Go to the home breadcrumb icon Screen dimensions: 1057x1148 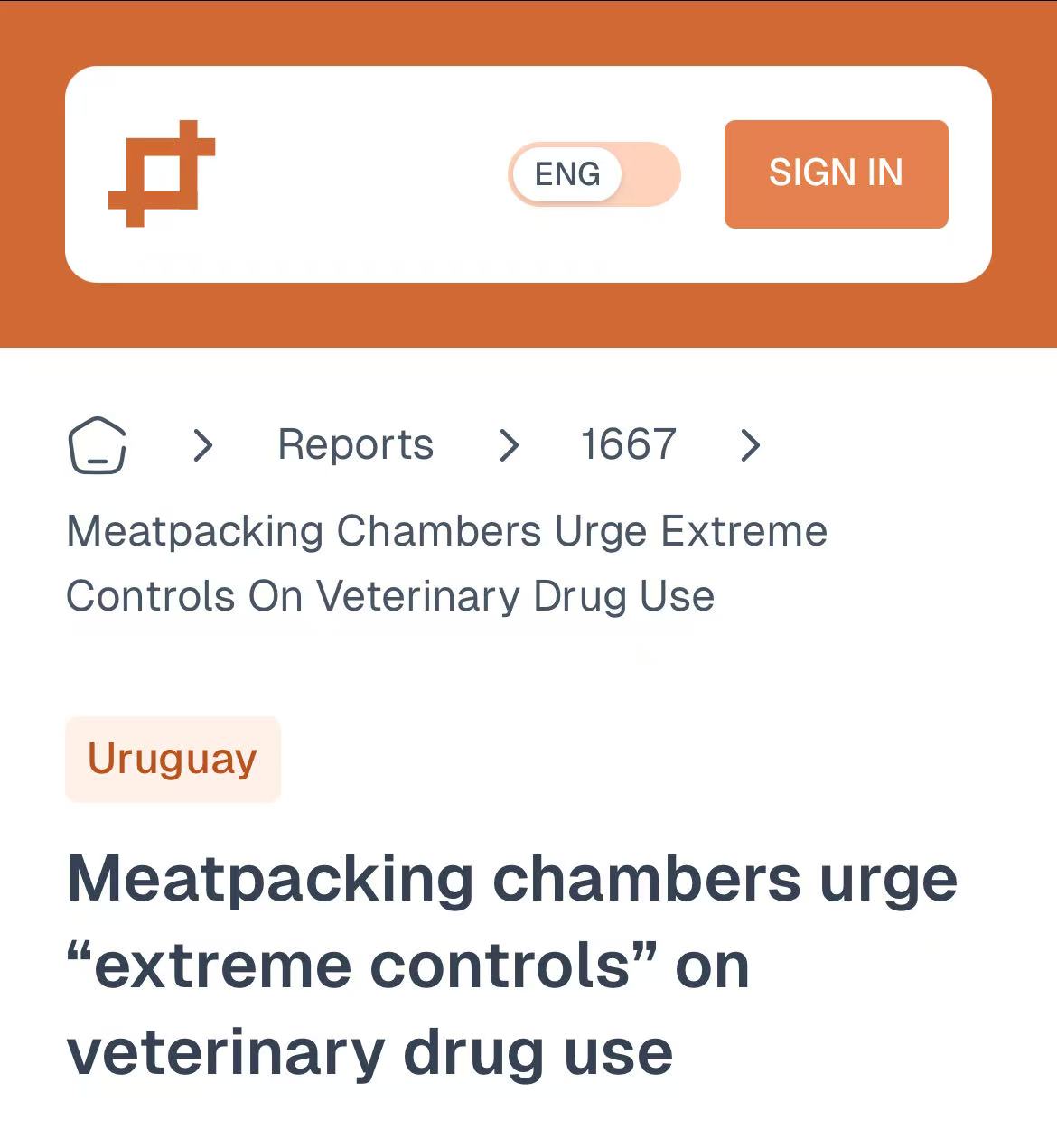click(x=97, y=445)
